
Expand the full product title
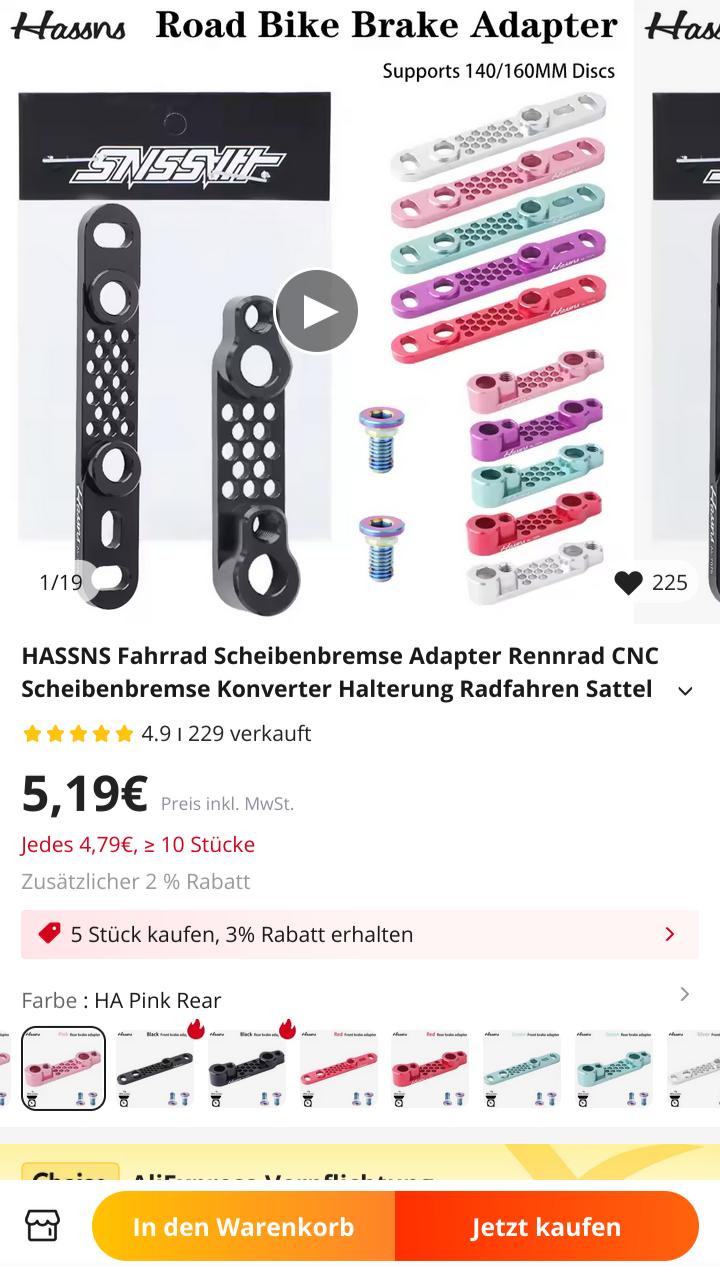pos(685,691)
